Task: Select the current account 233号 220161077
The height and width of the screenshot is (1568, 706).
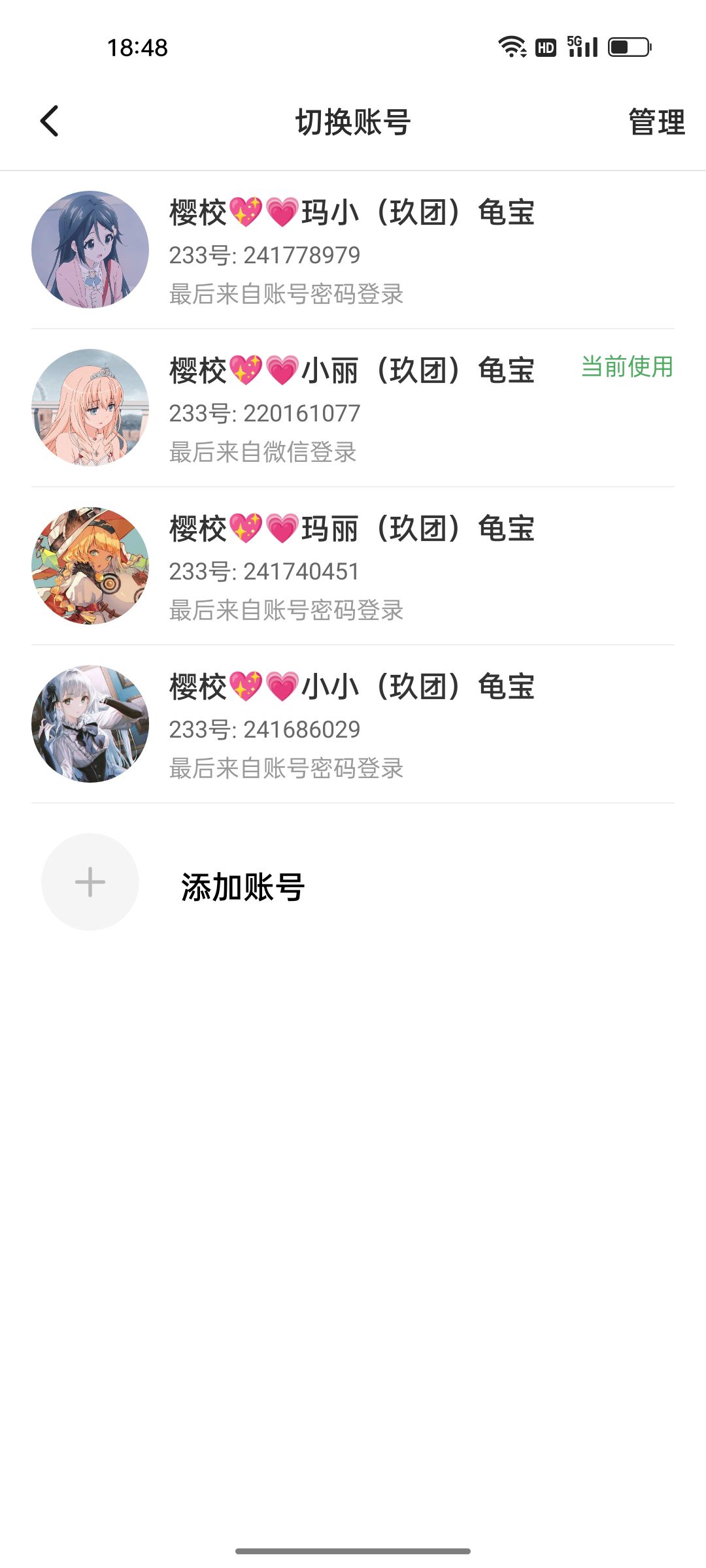Action: click(353, 408)
